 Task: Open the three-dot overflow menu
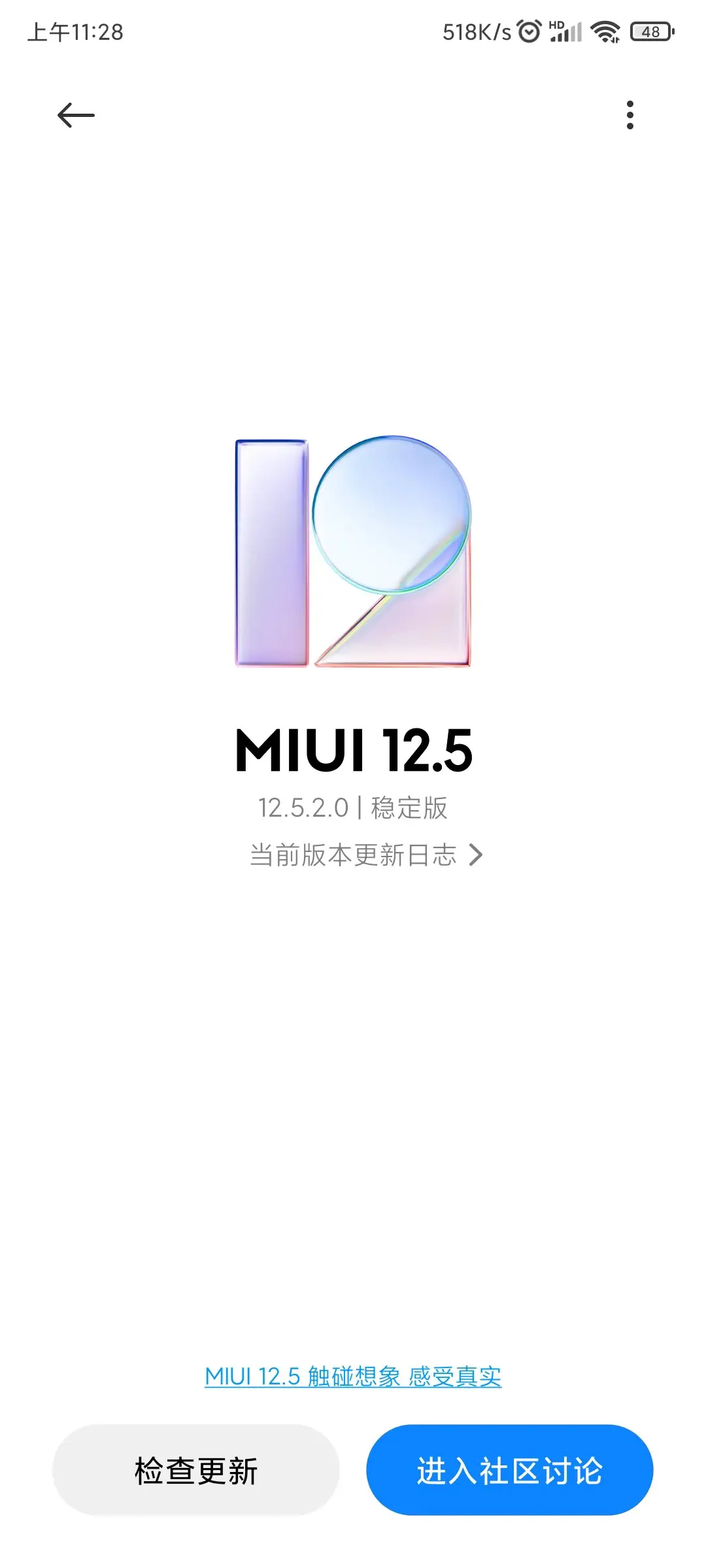[630, 116]
